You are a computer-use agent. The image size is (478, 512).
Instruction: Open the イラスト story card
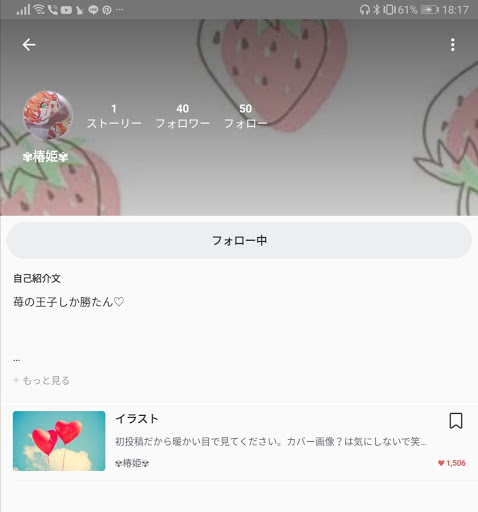239,441
